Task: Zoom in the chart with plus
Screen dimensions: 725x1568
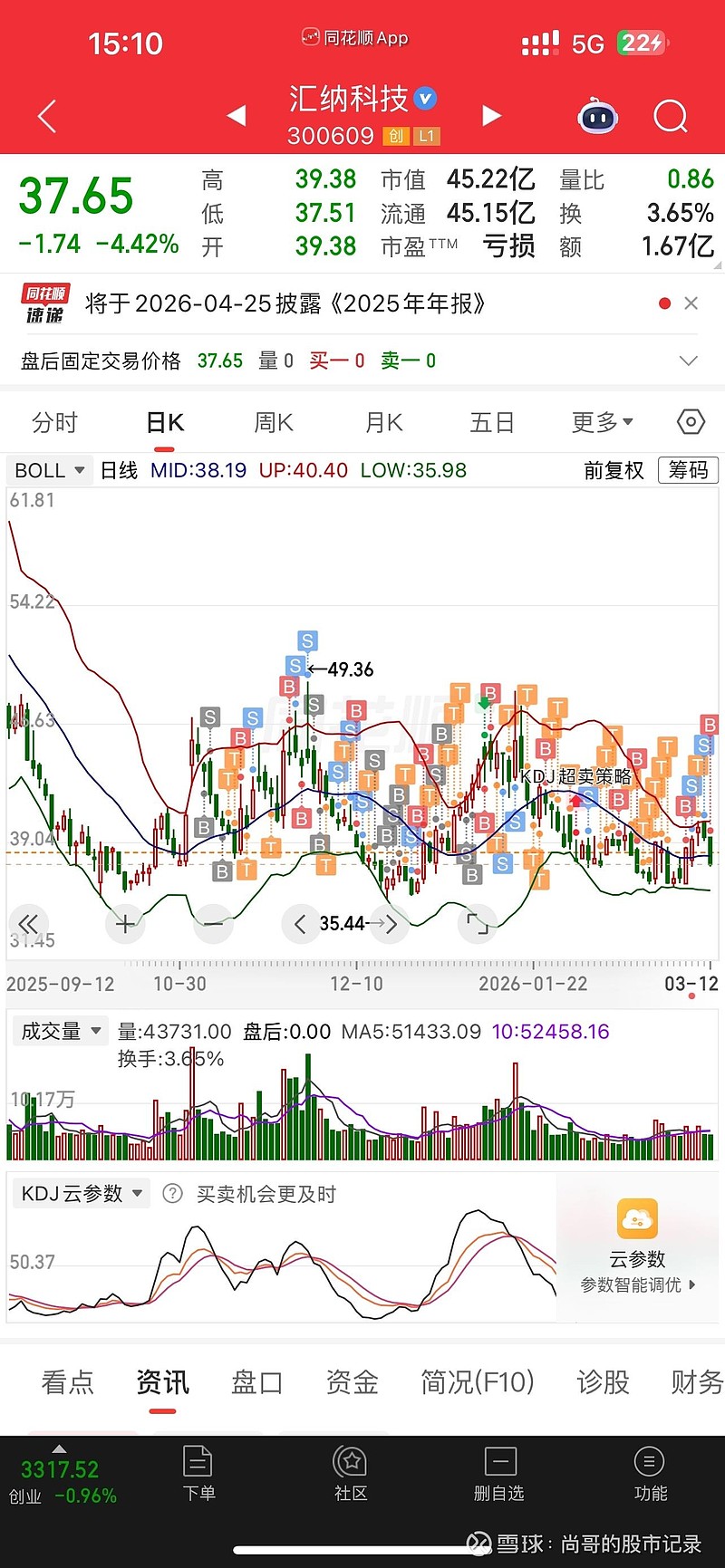Action: 125,924
